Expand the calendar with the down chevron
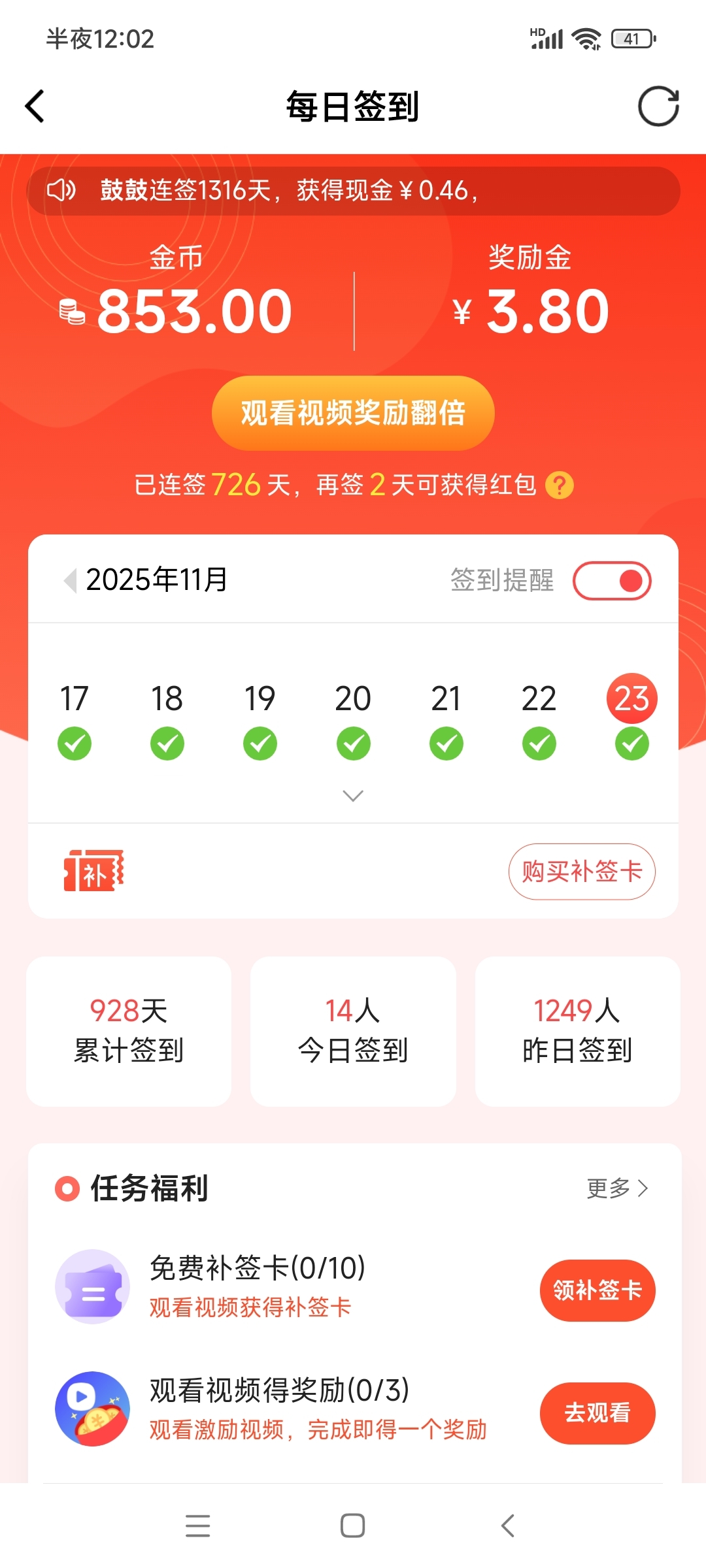This screenshot has height=1568, width=706. point(353,796)
